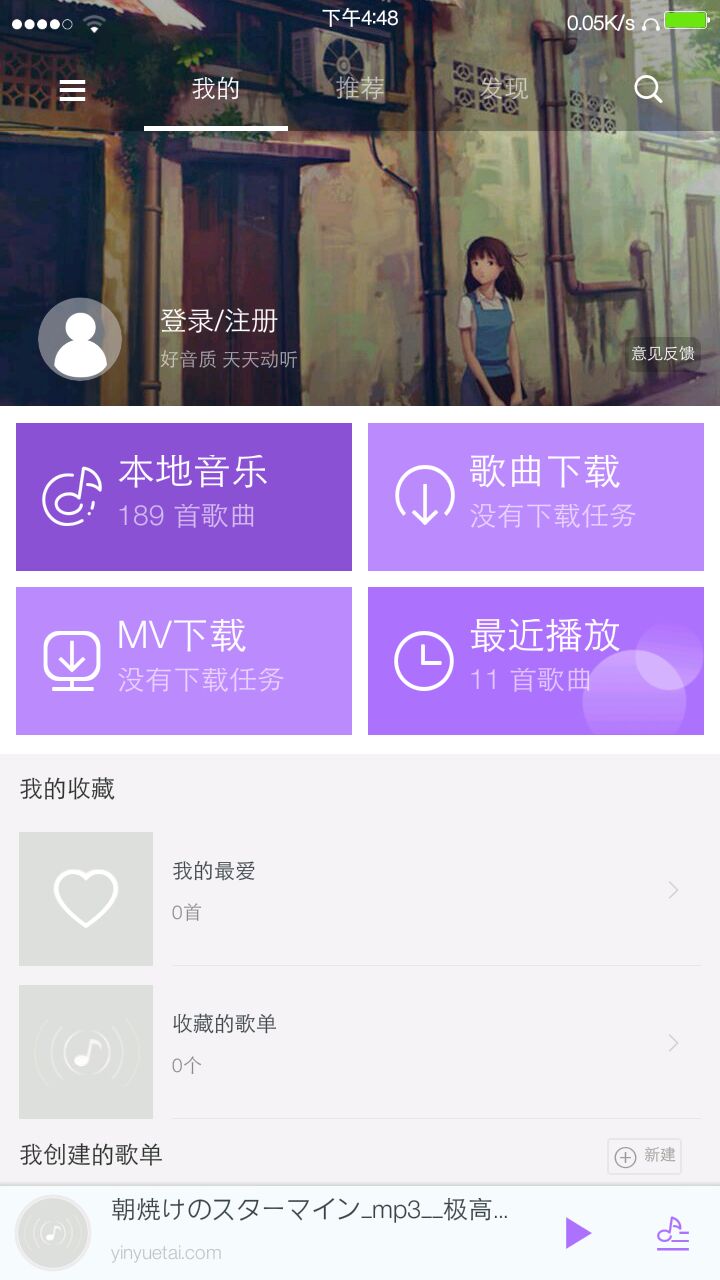This screenshot has width=720, height=1280.
Task: Select the 我的 tab
Action: pos(216,89)
